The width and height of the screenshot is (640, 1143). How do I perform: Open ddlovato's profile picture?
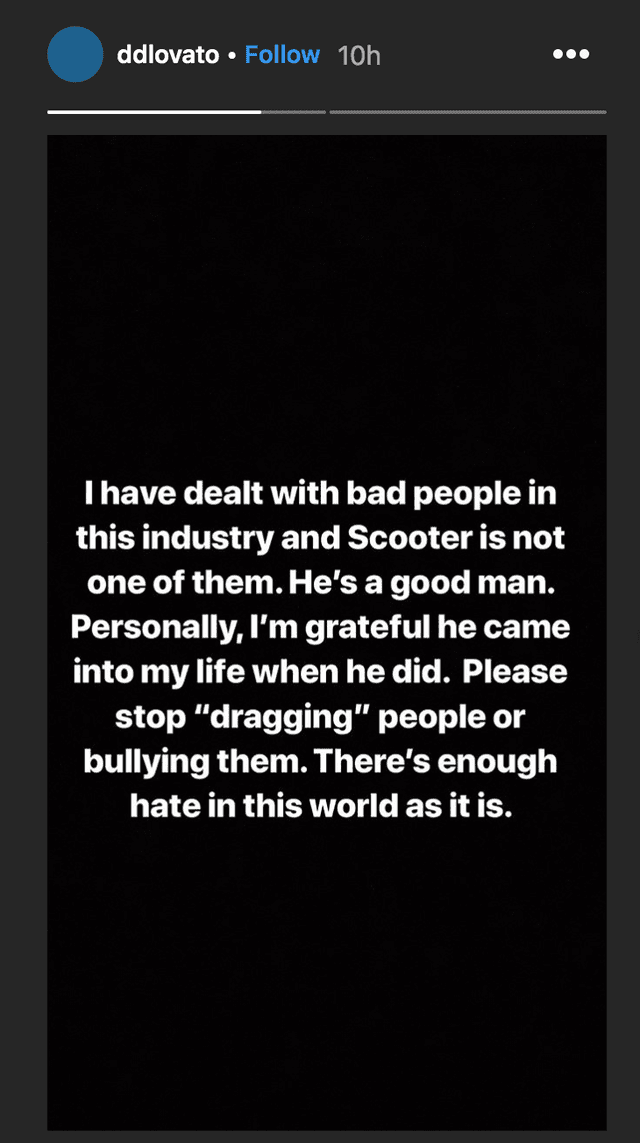[75, 54]
